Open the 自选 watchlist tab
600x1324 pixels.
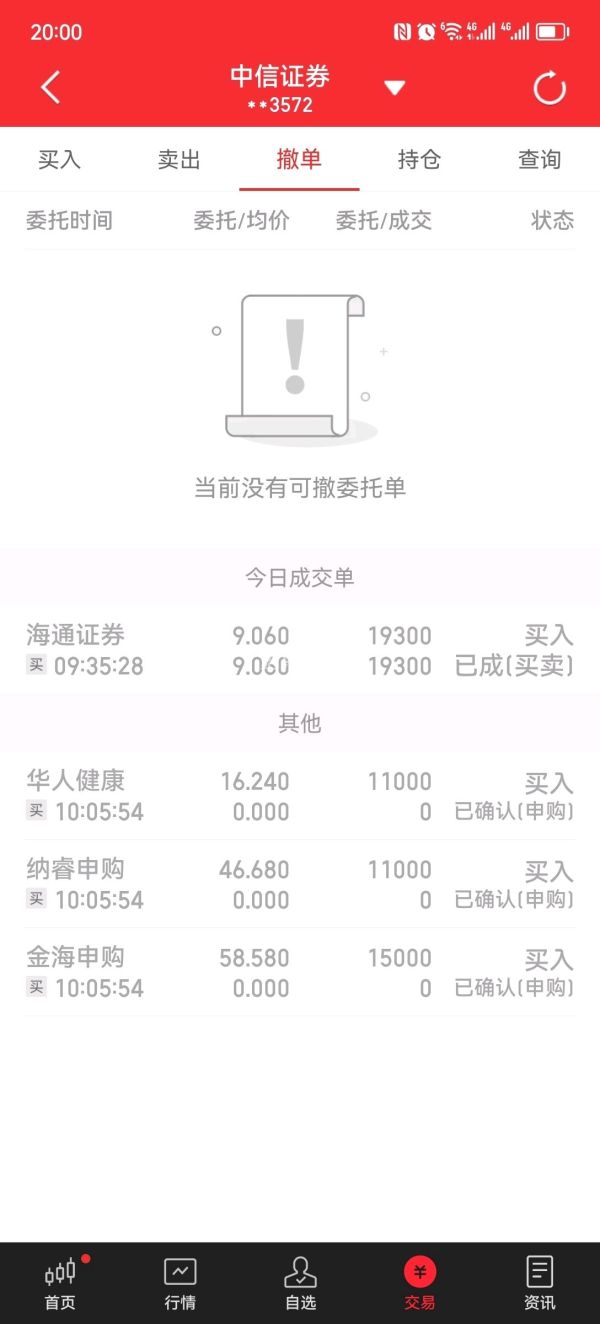pos(300,1283)
